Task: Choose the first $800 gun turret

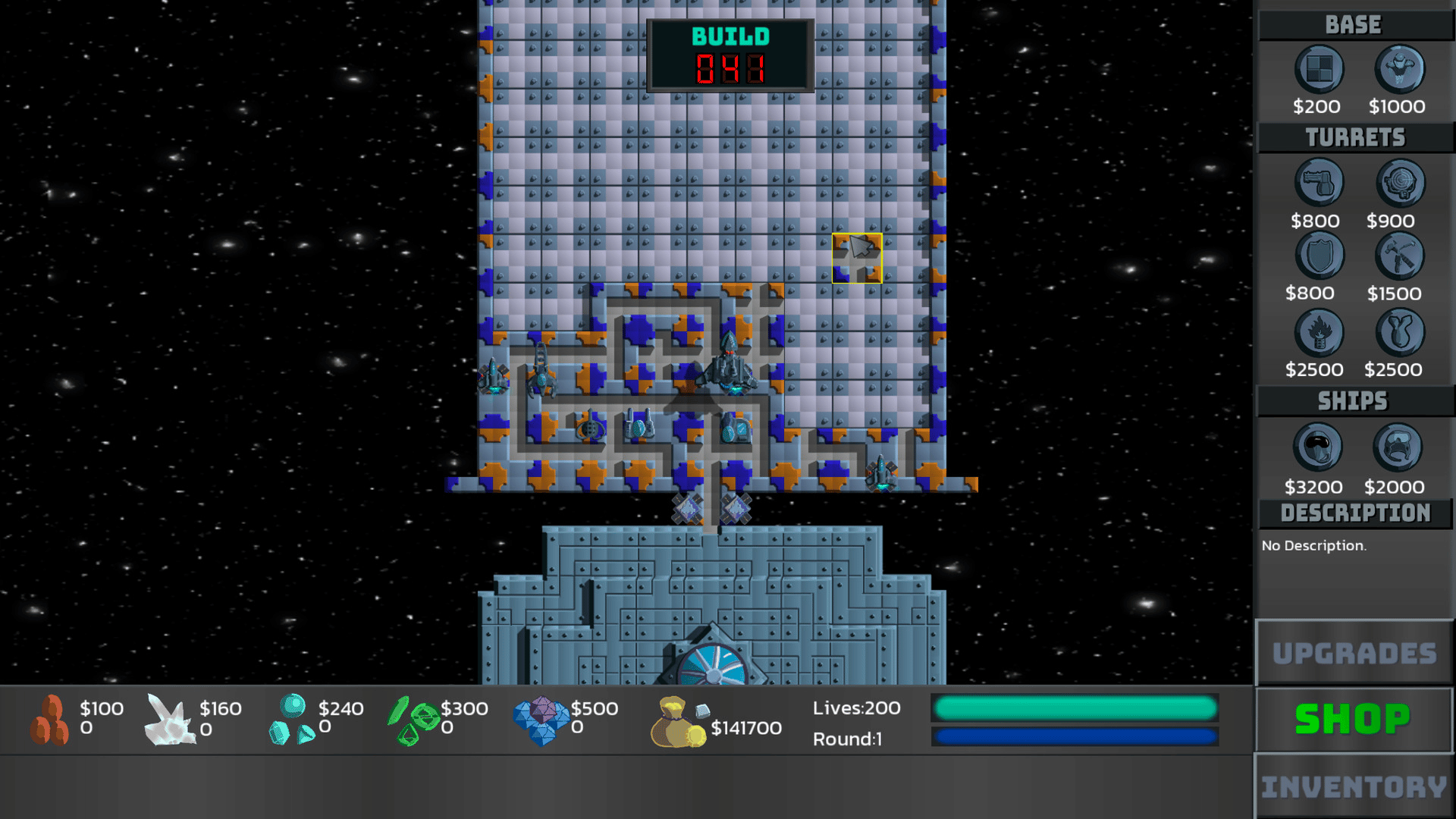Action: [x=1319, y=183]
